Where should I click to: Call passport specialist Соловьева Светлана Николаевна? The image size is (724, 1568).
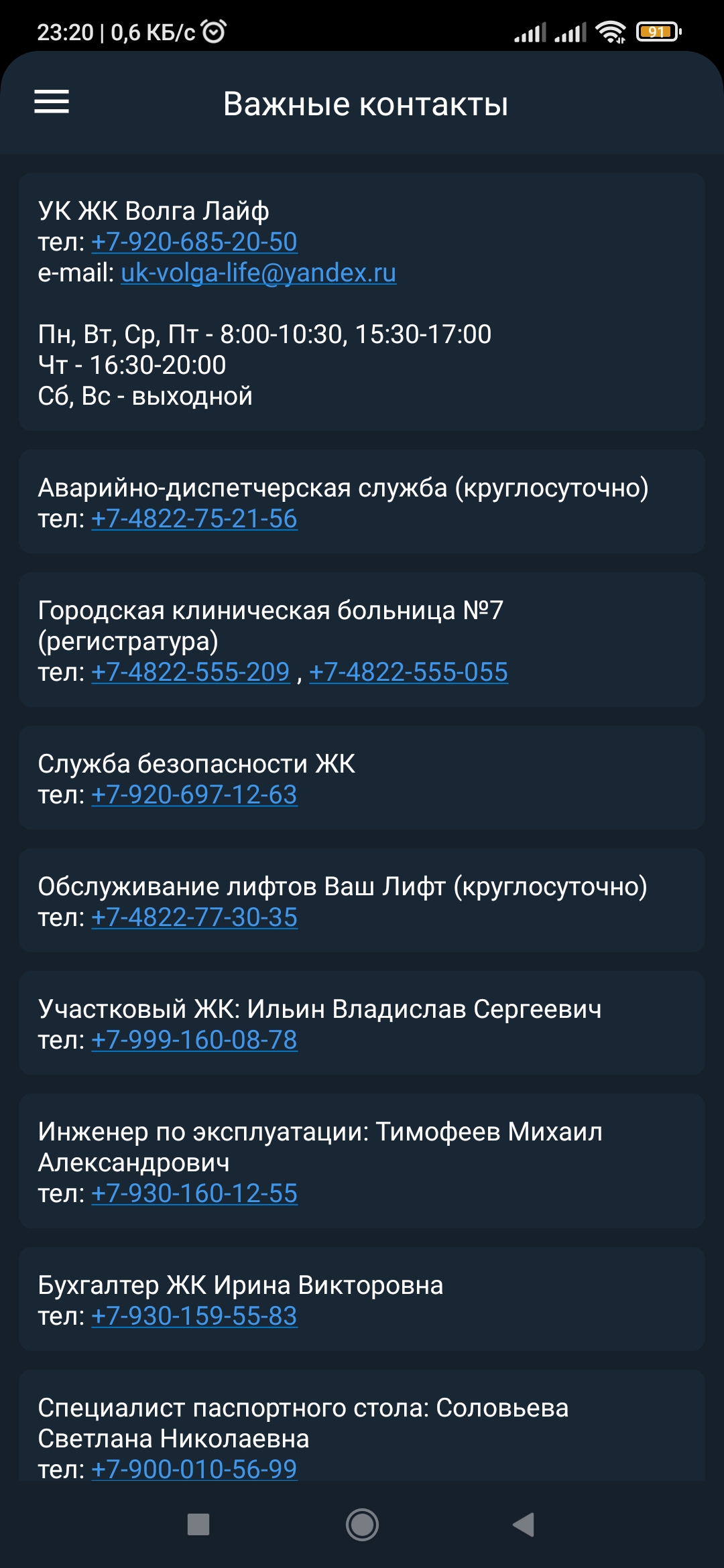pos(194,1469)
